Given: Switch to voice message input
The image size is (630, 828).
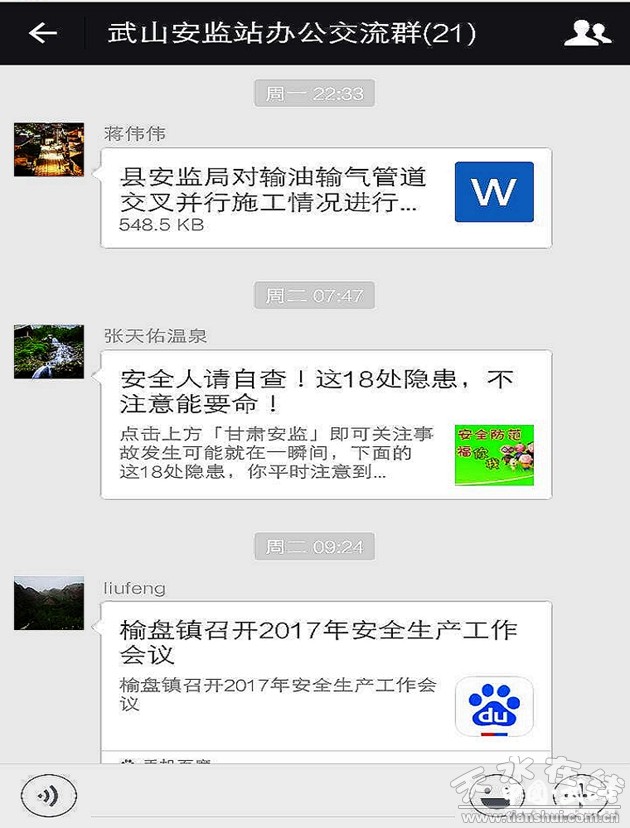Looking at the screenshot, I should [44, 795].
